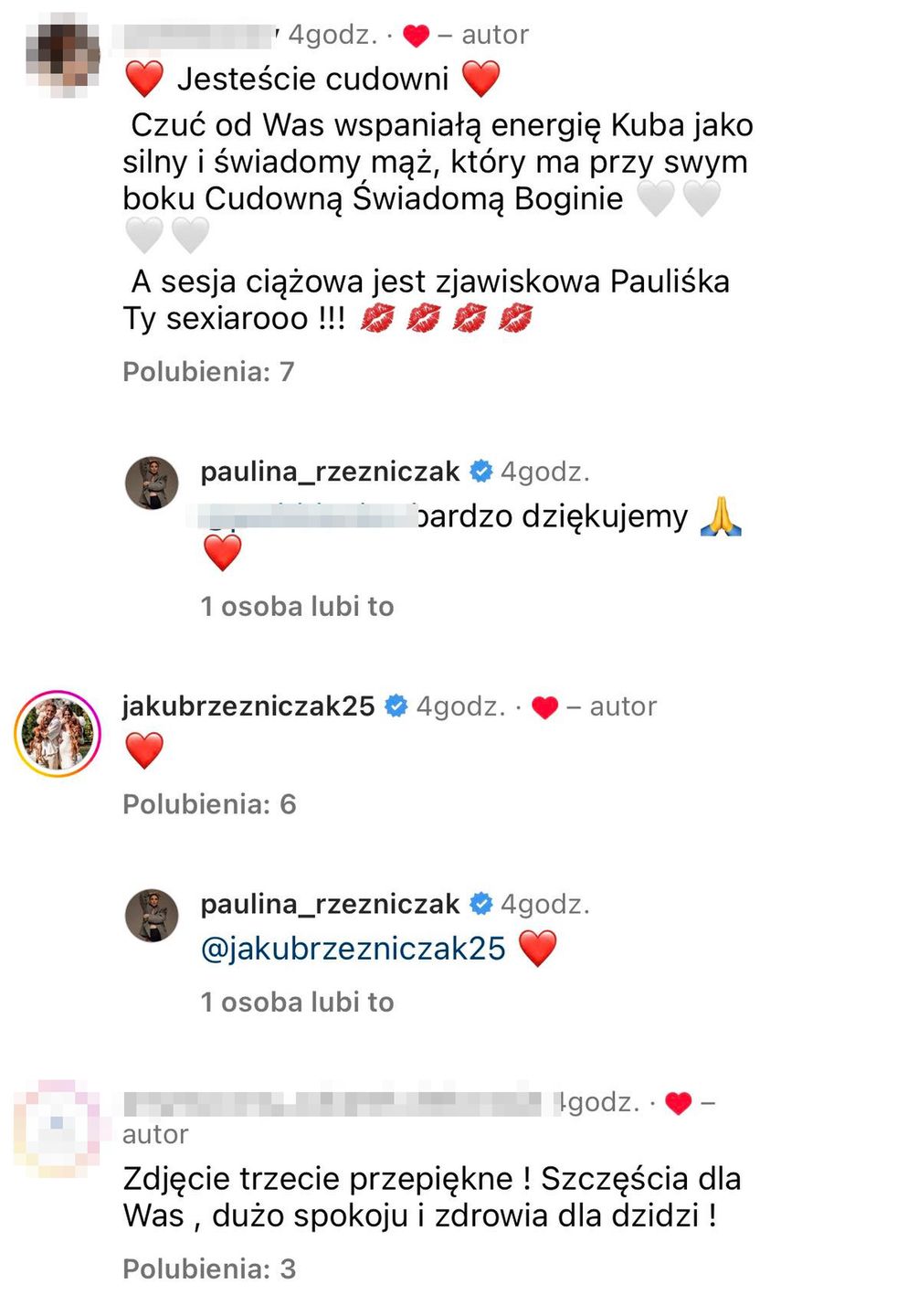View likes on jakubrzezniczak25's comment: Polubienia: 6

click(x=209, y=804)
